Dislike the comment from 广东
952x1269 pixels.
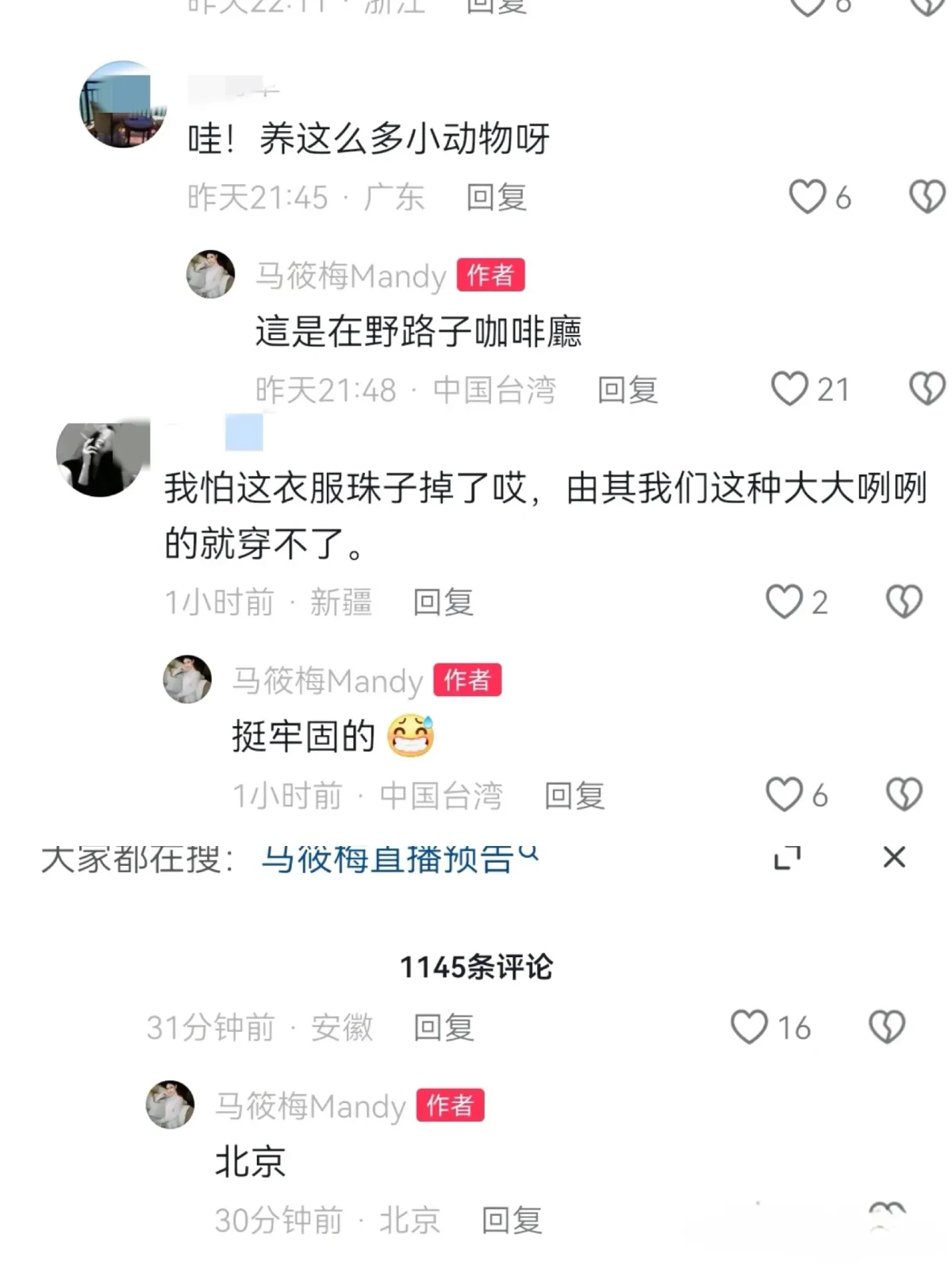927,197
